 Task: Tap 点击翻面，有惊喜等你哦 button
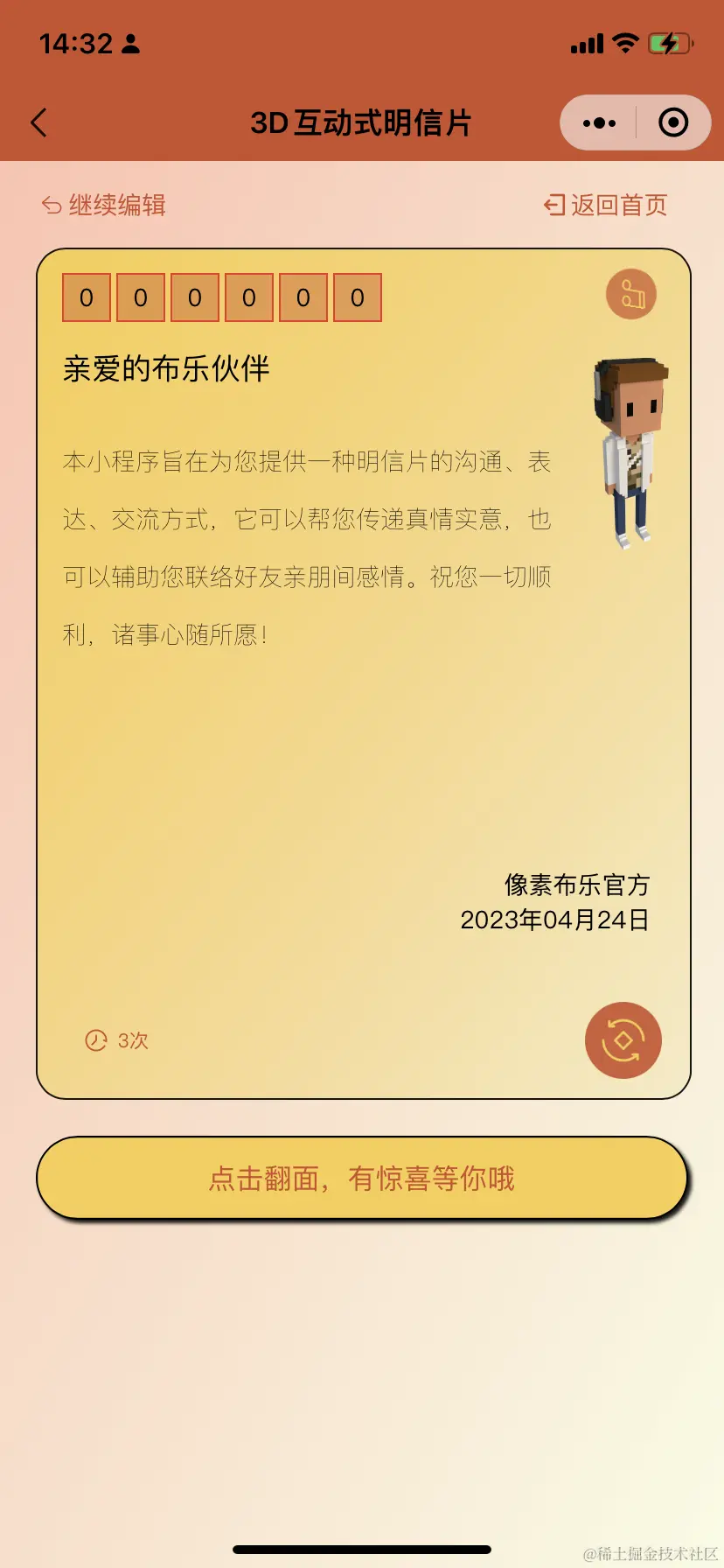click(362, 1178)
